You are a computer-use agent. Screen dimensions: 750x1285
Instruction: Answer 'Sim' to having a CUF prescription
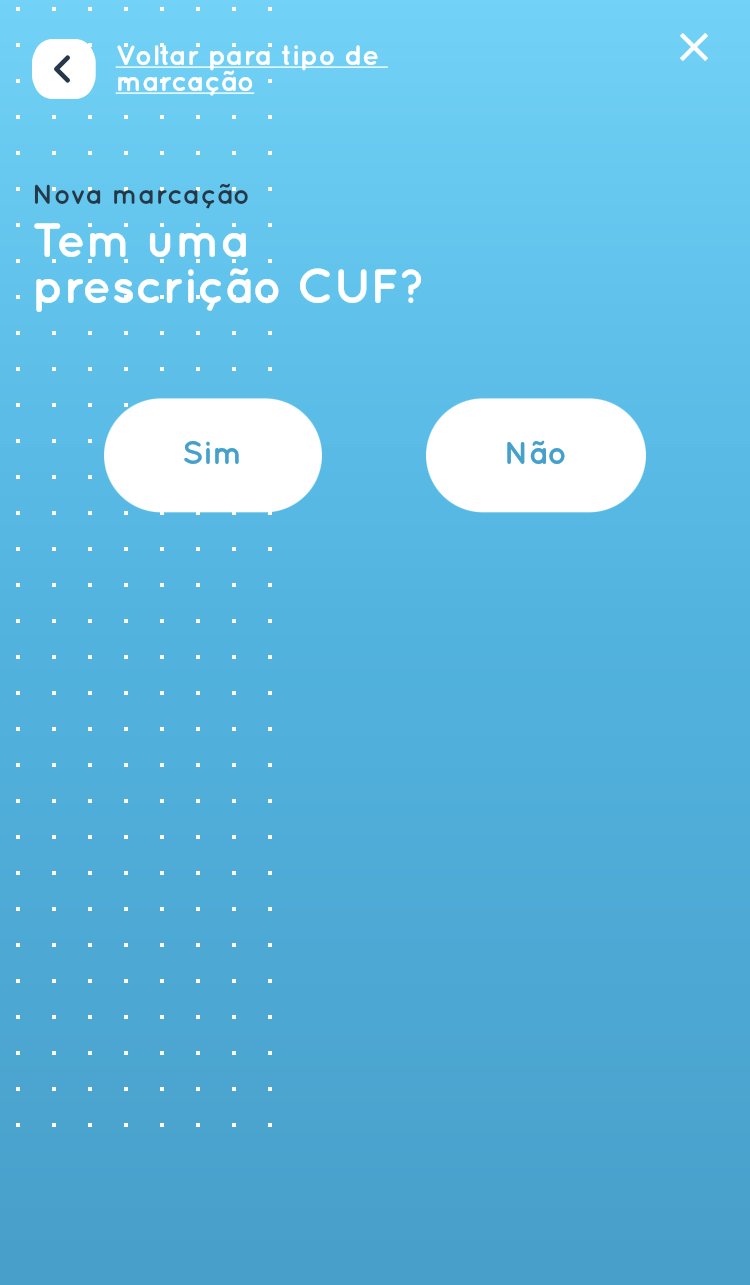pyautogui.click(x=213, y=455)
